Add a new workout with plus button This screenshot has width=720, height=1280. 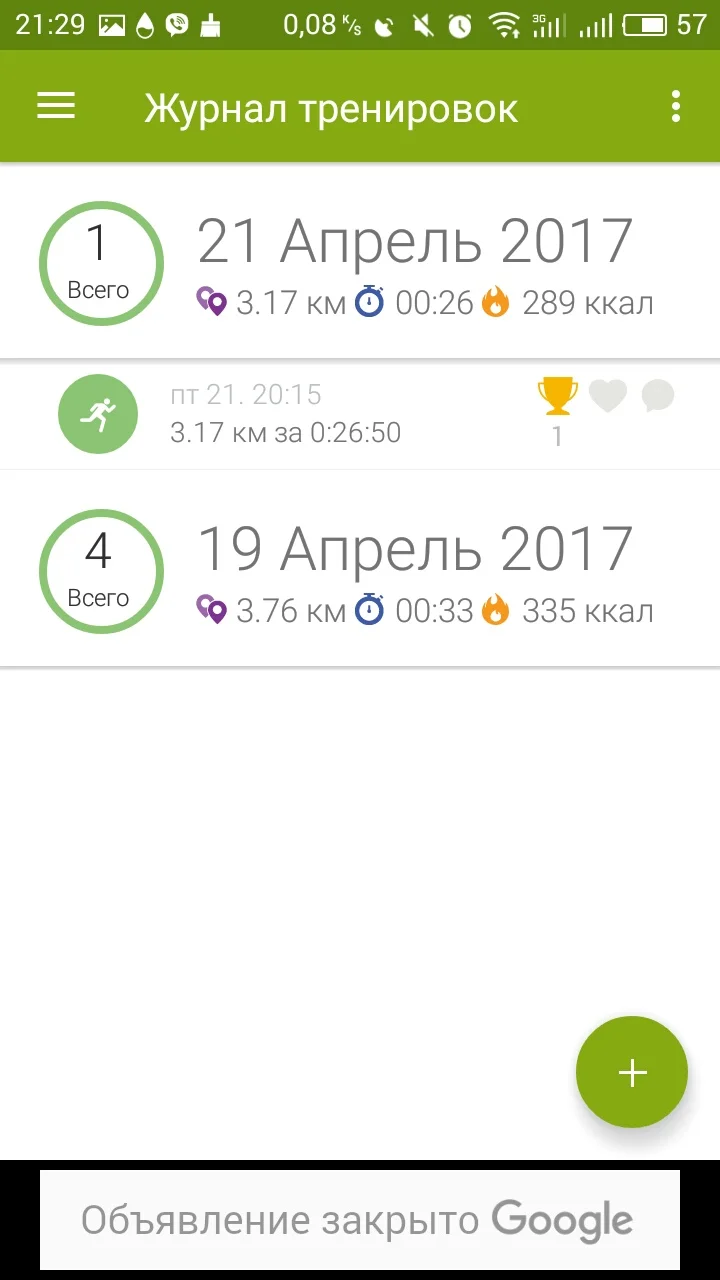pos(632,1072)
